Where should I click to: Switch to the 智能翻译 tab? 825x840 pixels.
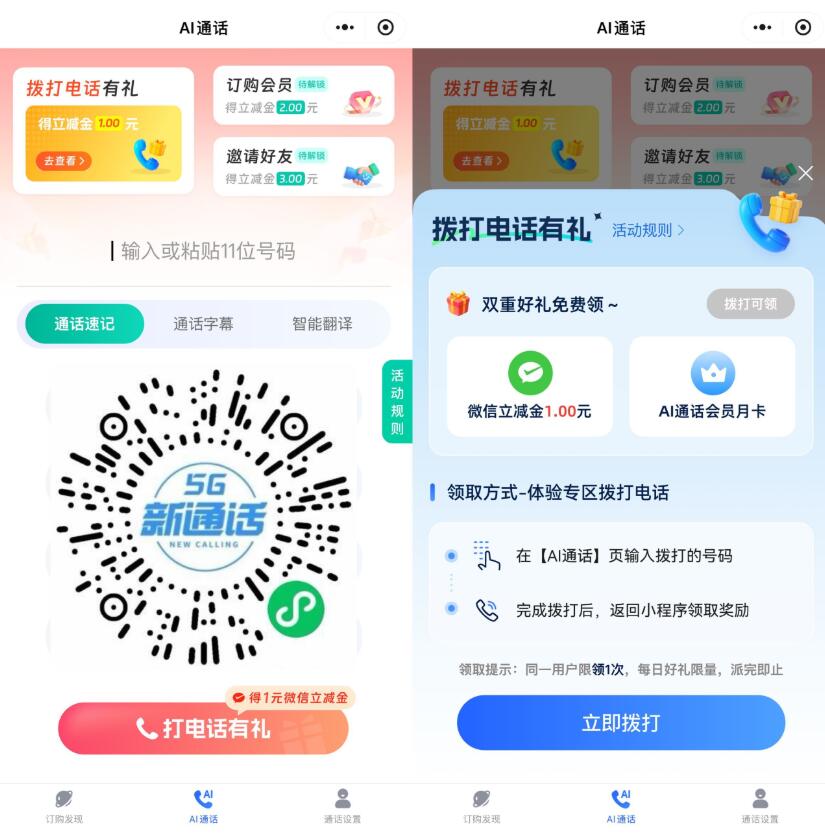tap(322, 324)
